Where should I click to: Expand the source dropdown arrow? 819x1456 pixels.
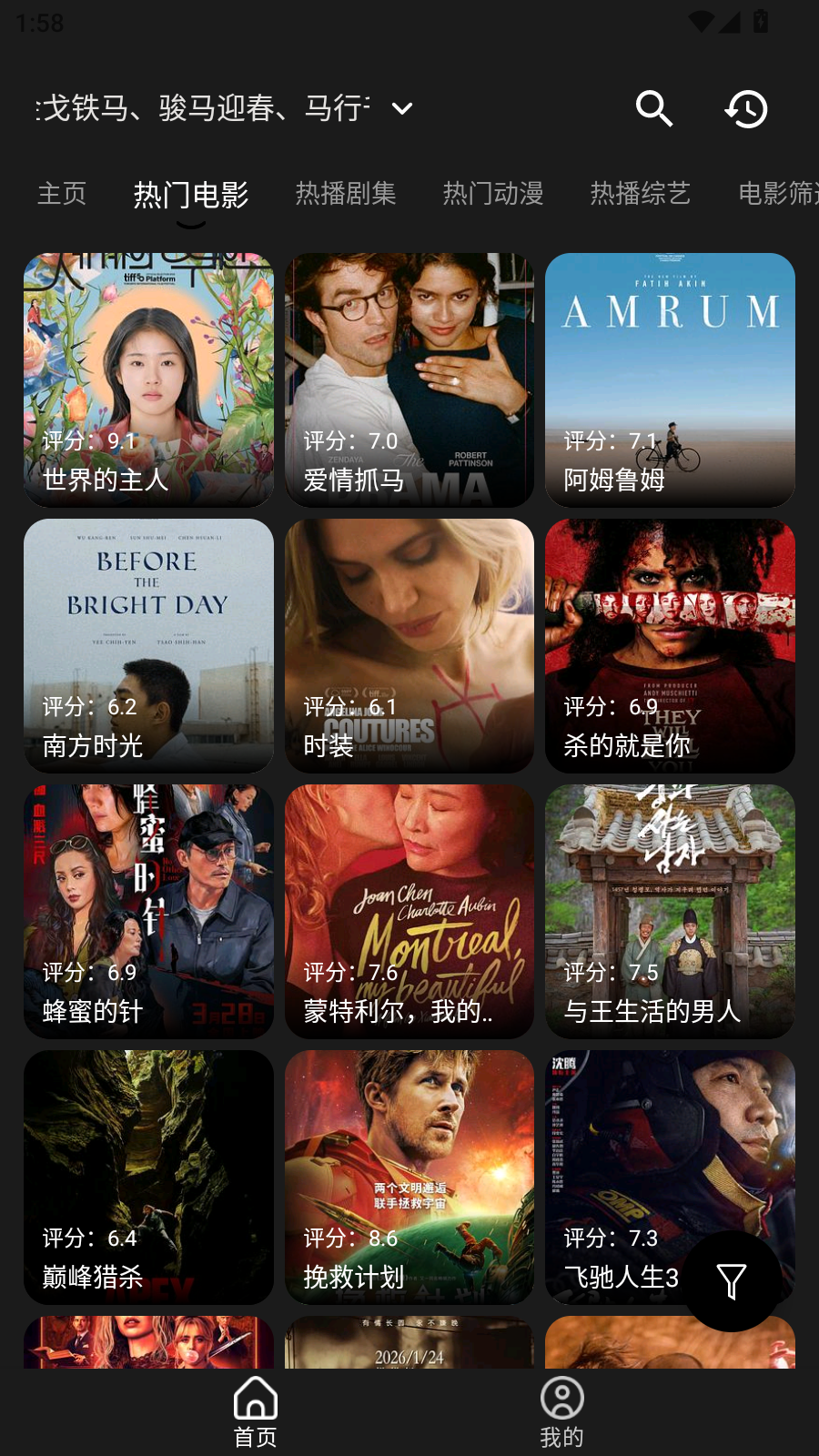401,109
